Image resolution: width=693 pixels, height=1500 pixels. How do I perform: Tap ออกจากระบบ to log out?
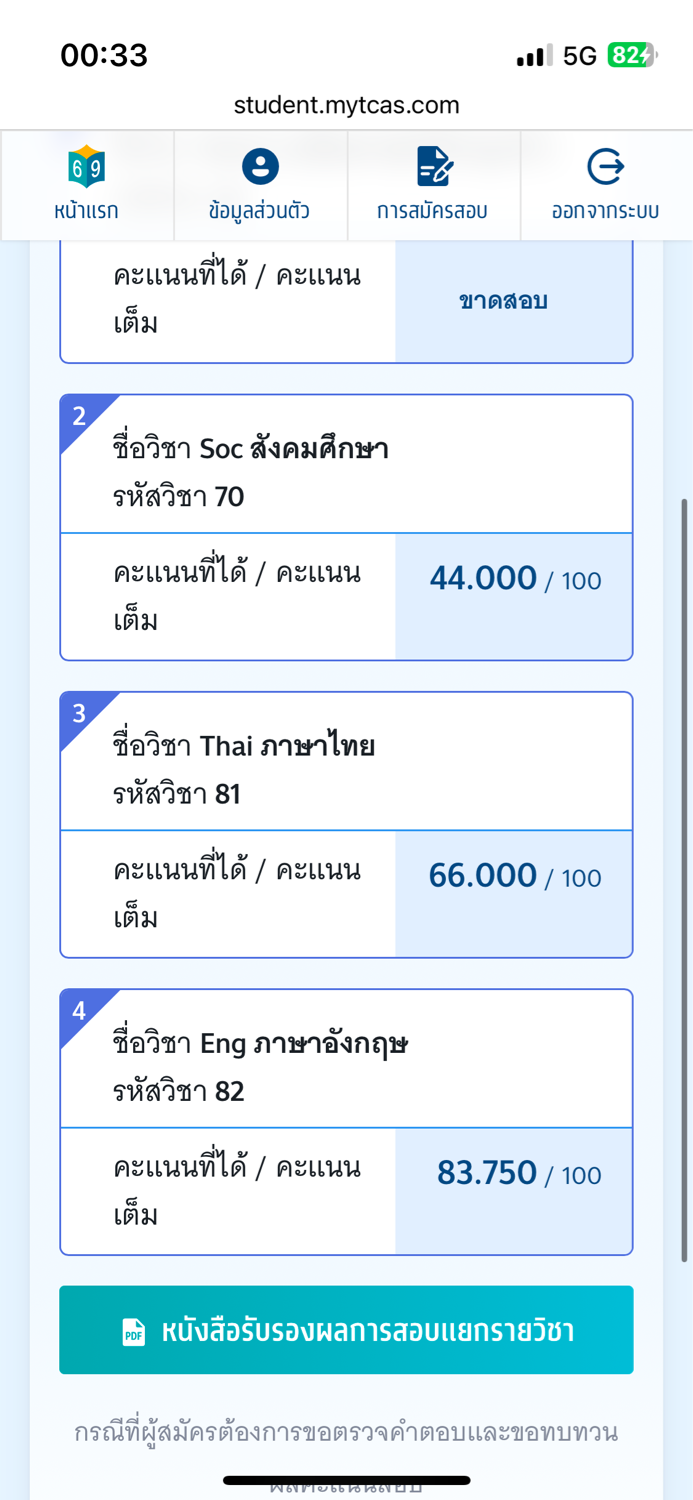[606, 186]
